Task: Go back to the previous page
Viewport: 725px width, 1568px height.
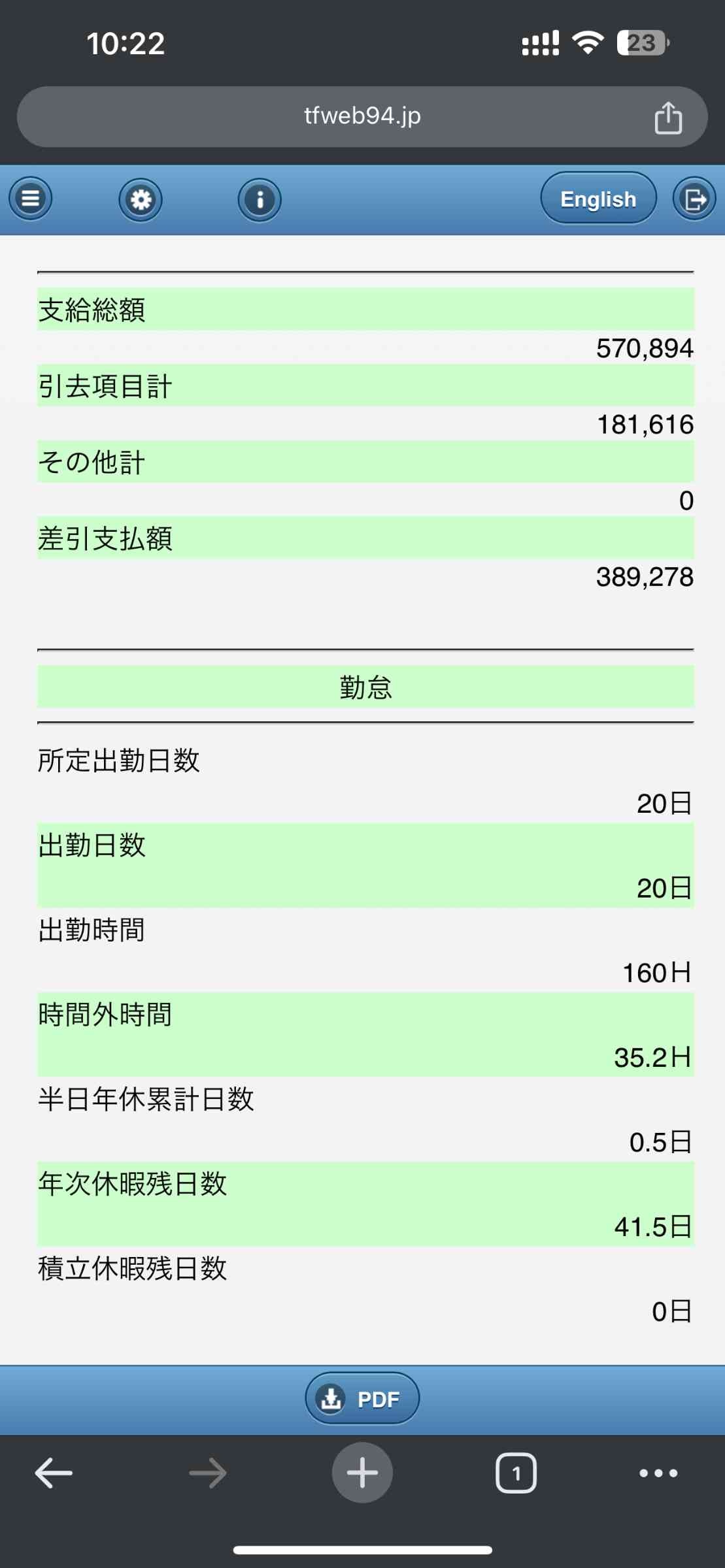Action: 54,1473
